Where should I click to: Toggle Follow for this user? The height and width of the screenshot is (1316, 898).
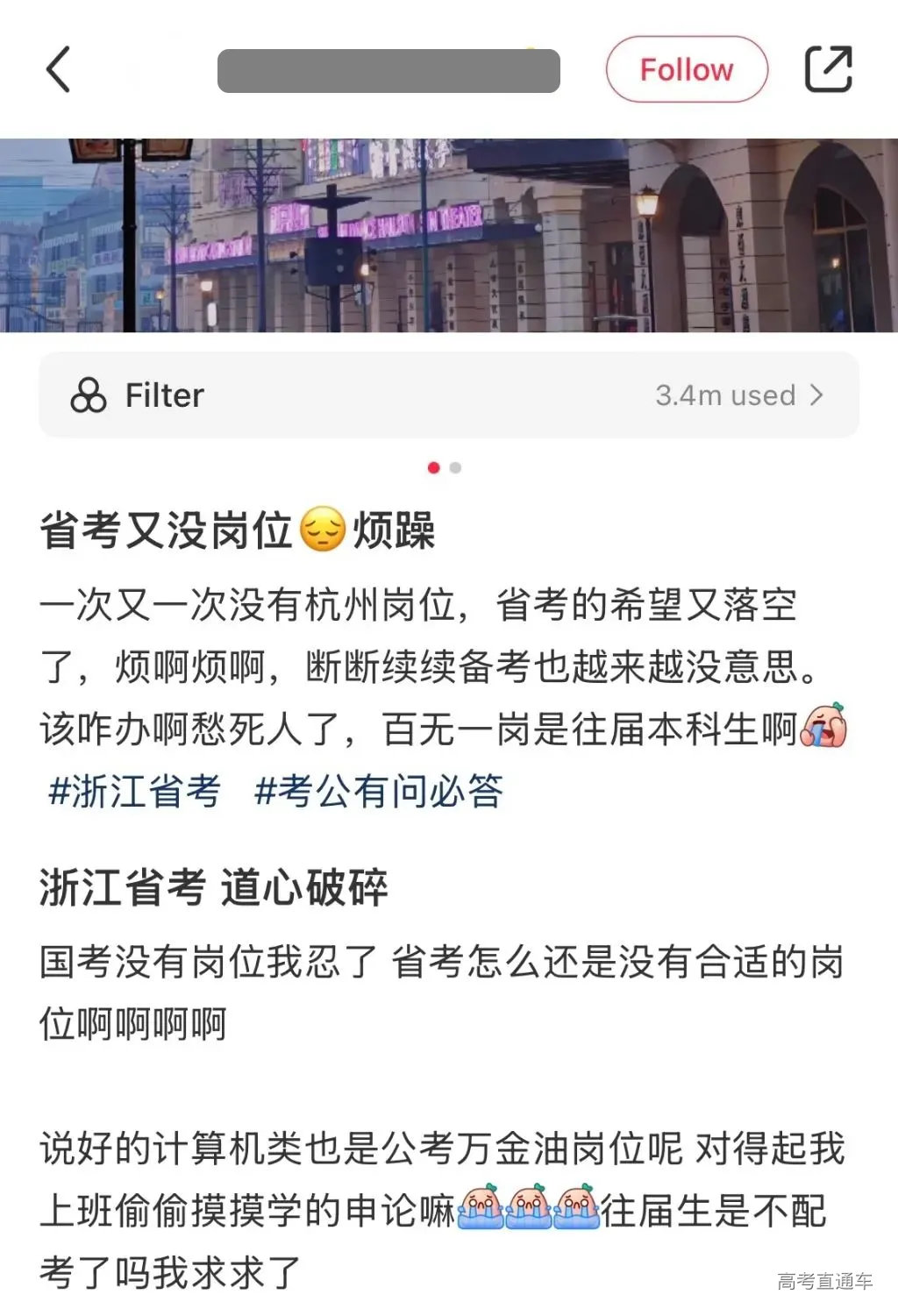pyautogui.click(x=686, y=69)
